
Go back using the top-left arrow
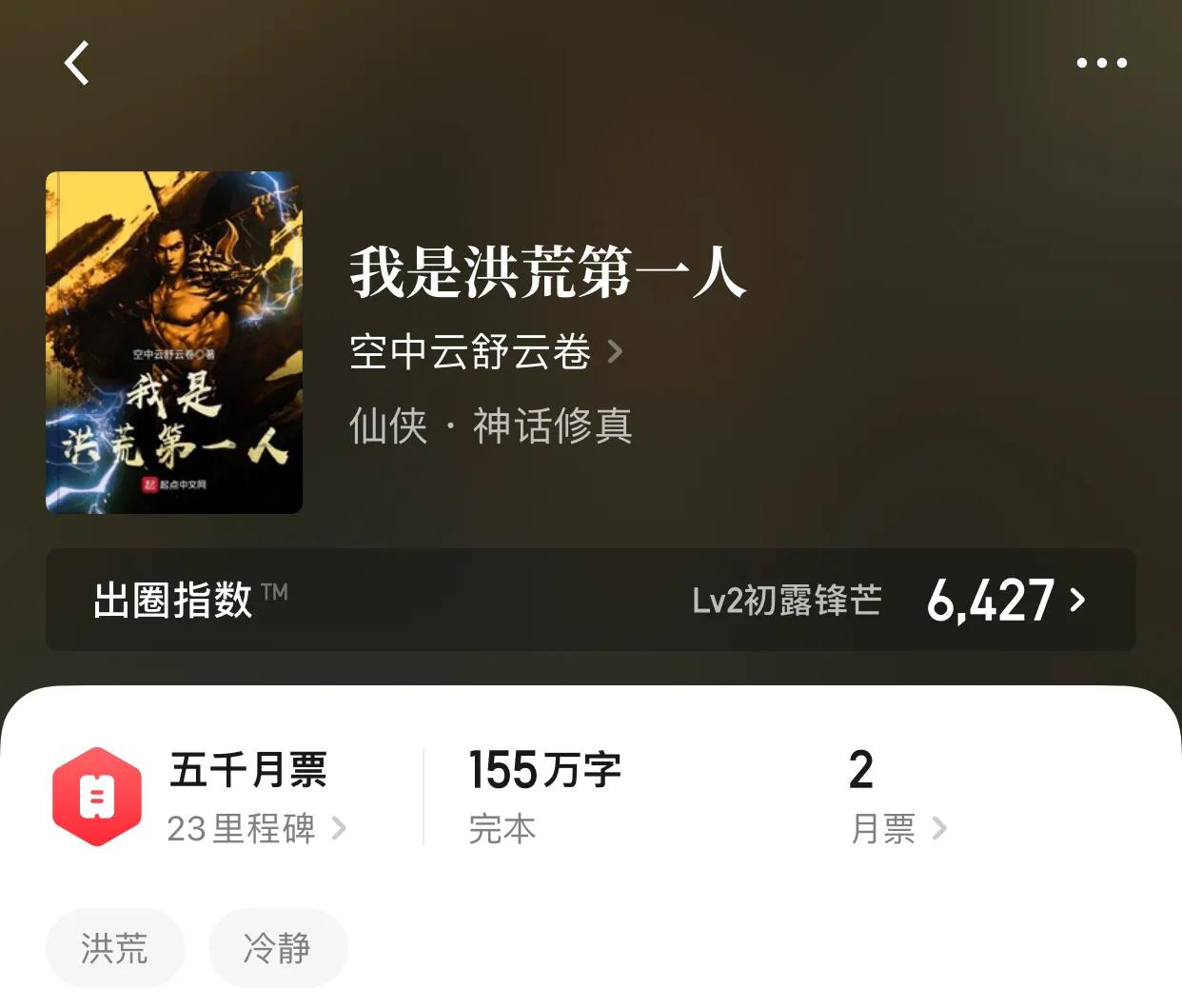point(77,64)
